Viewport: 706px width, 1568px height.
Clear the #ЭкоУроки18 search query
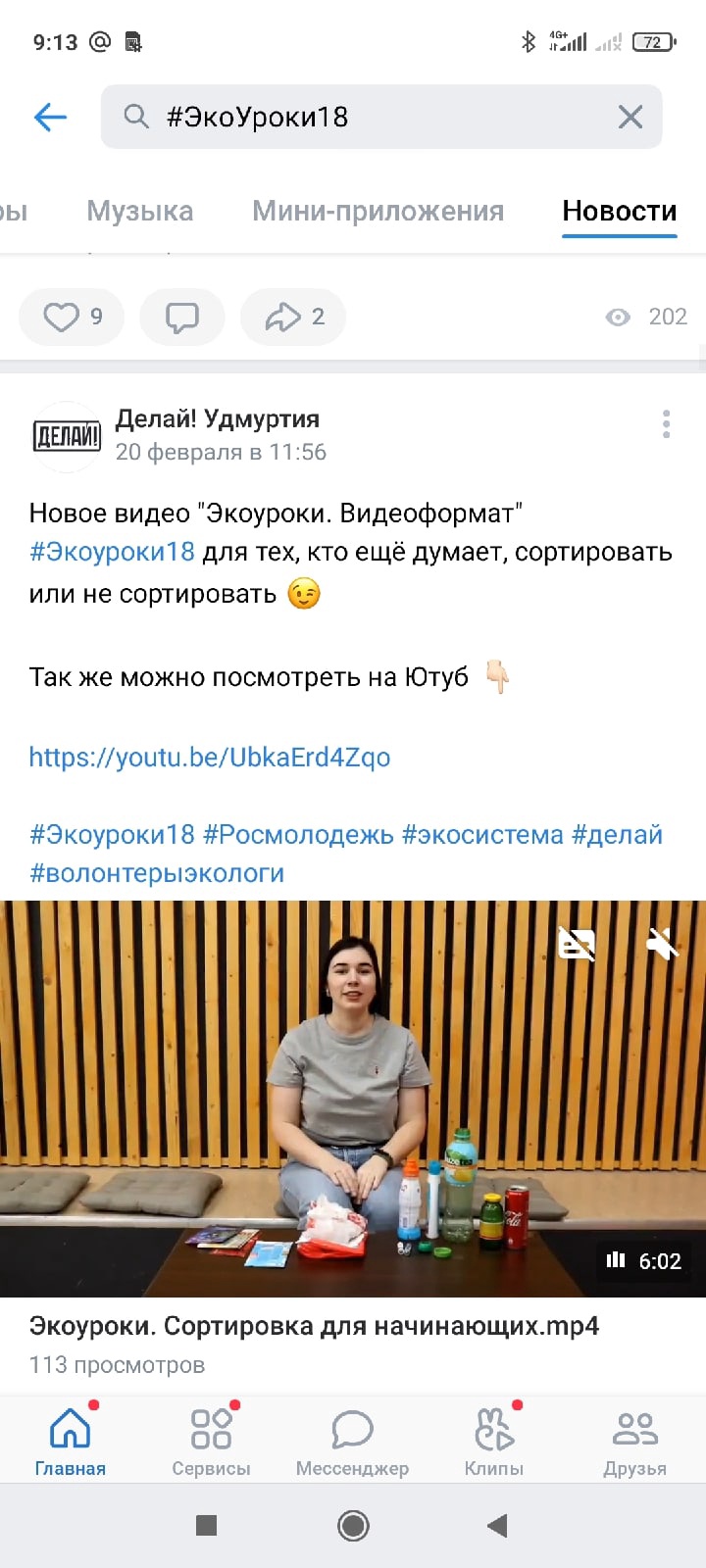(x=630, y=118)
